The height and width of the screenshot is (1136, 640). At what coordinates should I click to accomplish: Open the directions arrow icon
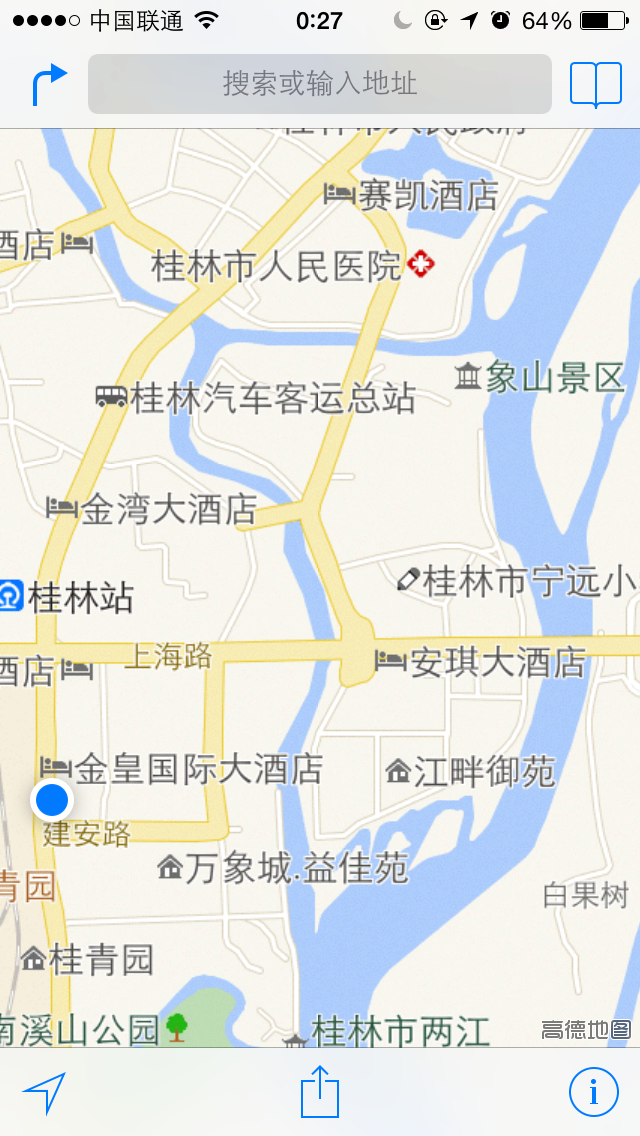click(x=49, y=84)
